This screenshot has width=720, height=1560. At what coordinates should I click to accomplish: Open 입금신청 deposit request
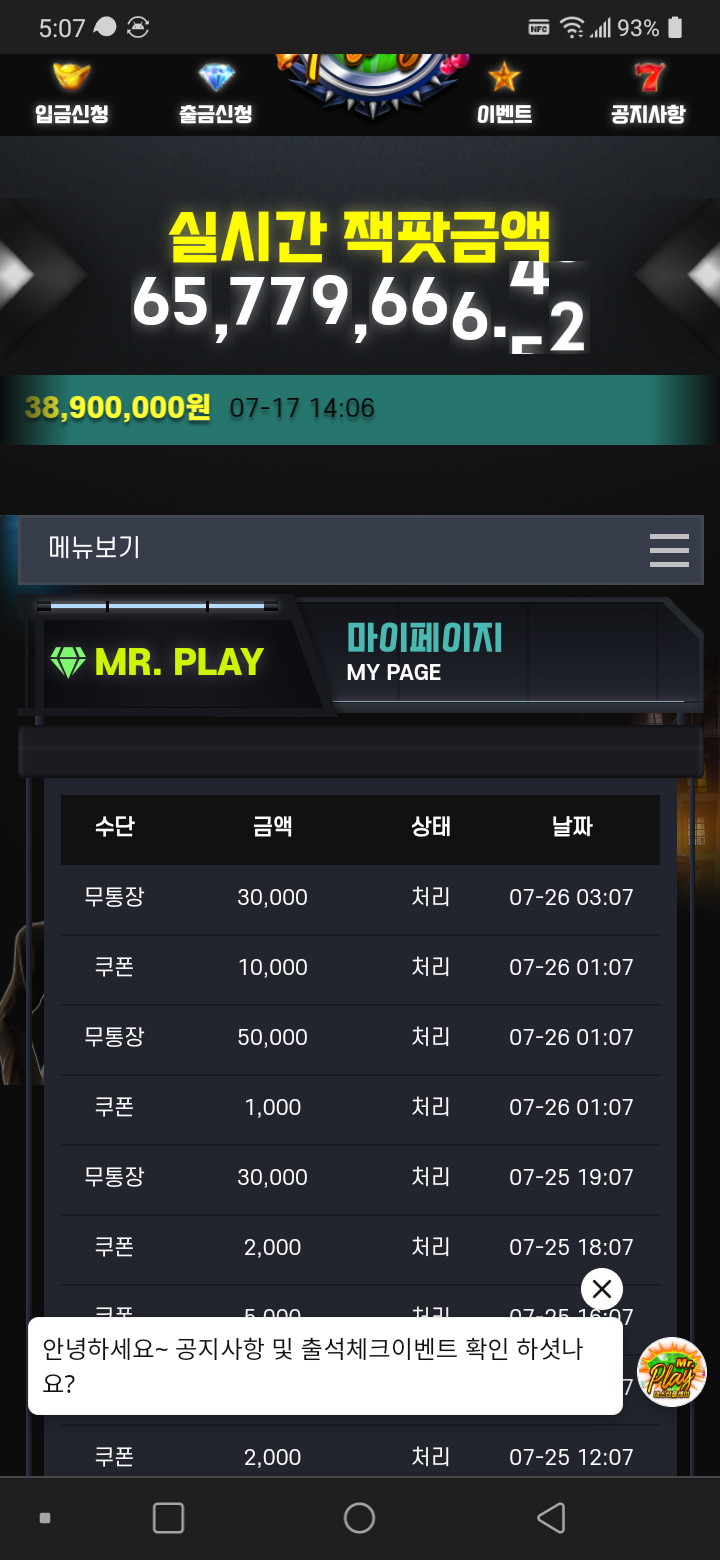(x=71, y=94)
